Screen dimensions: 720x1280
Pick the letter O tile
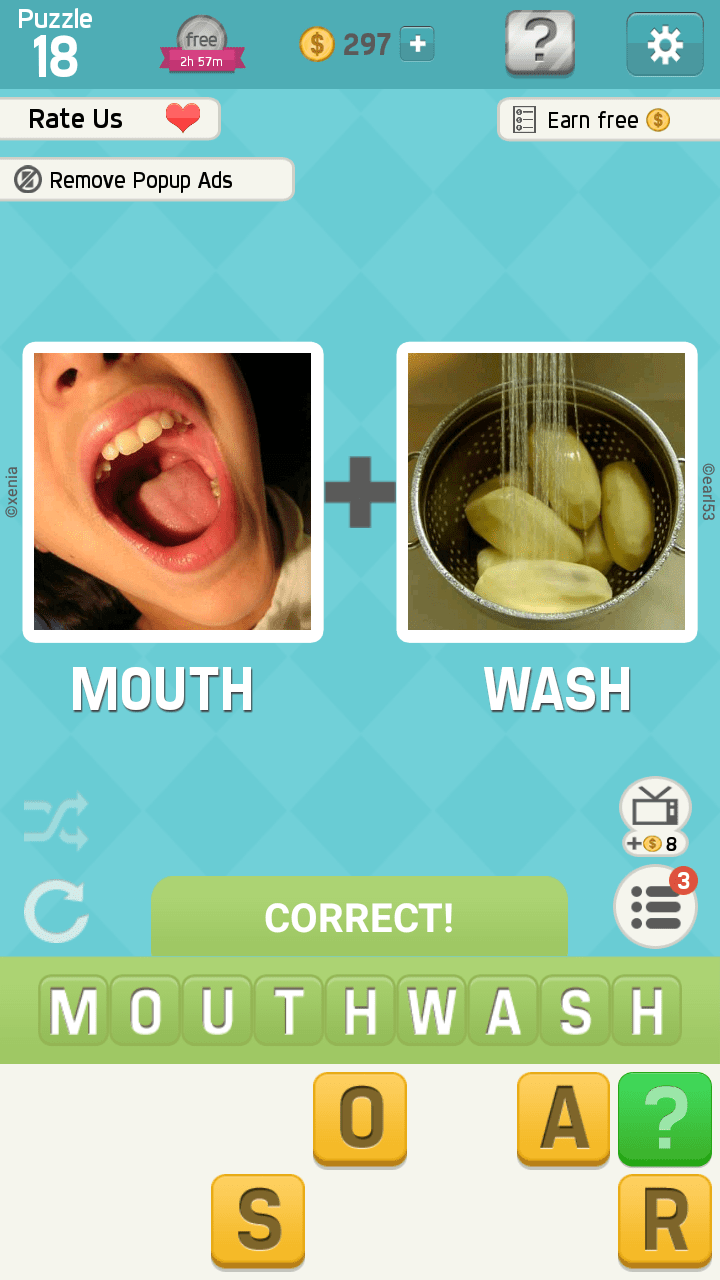360,1118
